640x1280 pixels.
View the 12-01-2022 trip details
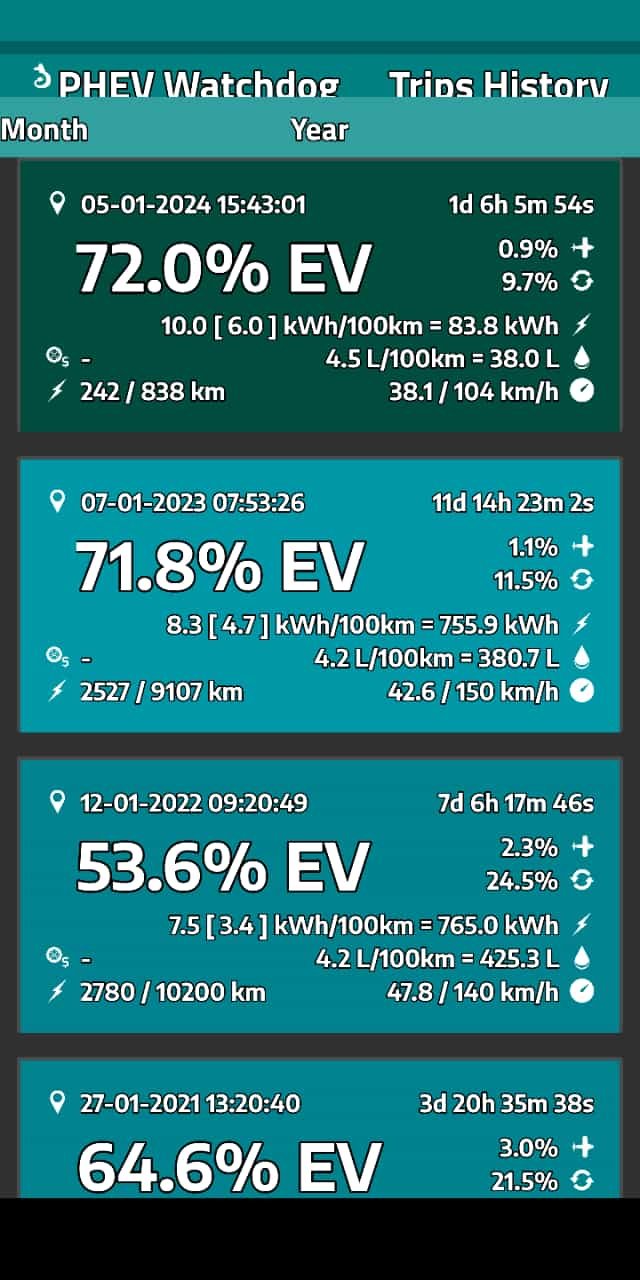click(320, 896)
